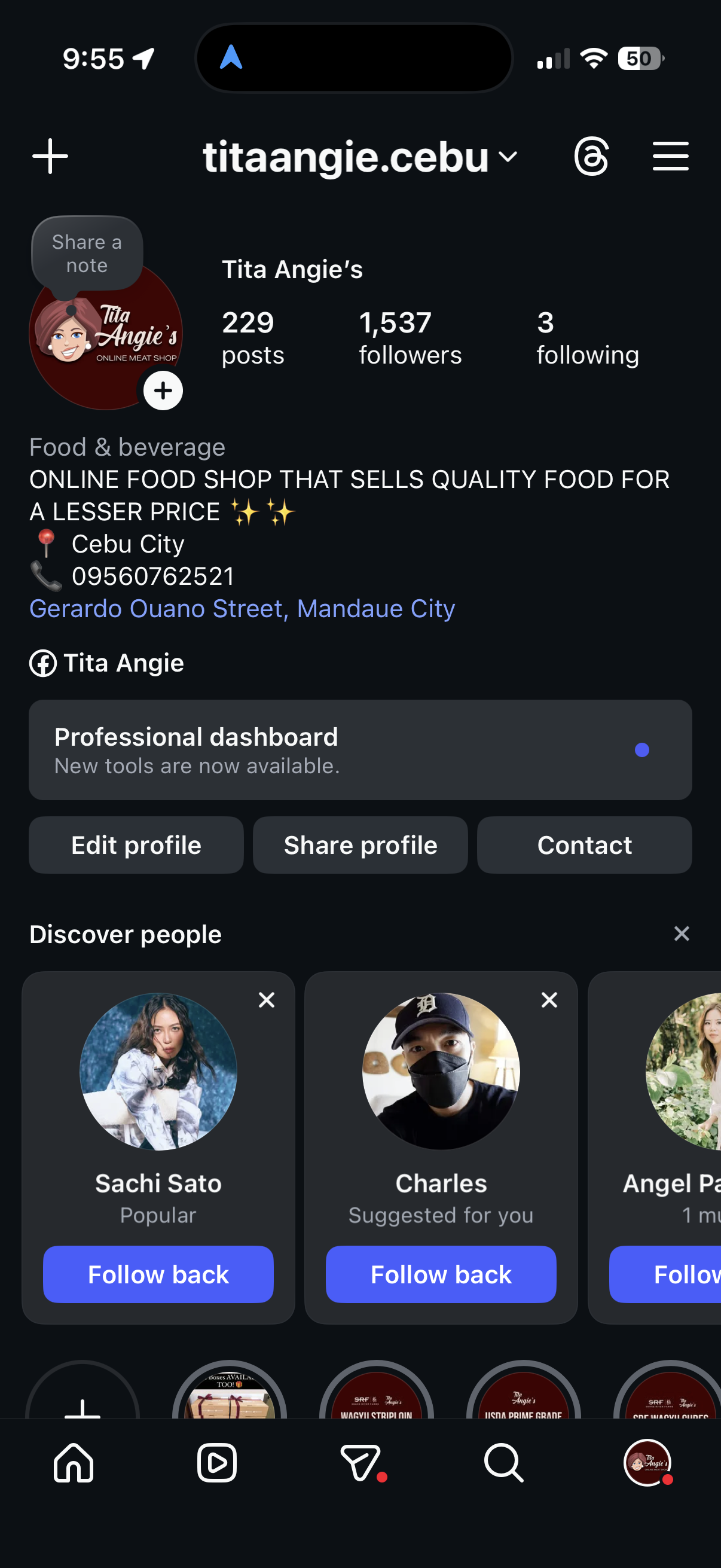View the 1,537 followers list
This screenshot has width=721, height=1568.
410,338
